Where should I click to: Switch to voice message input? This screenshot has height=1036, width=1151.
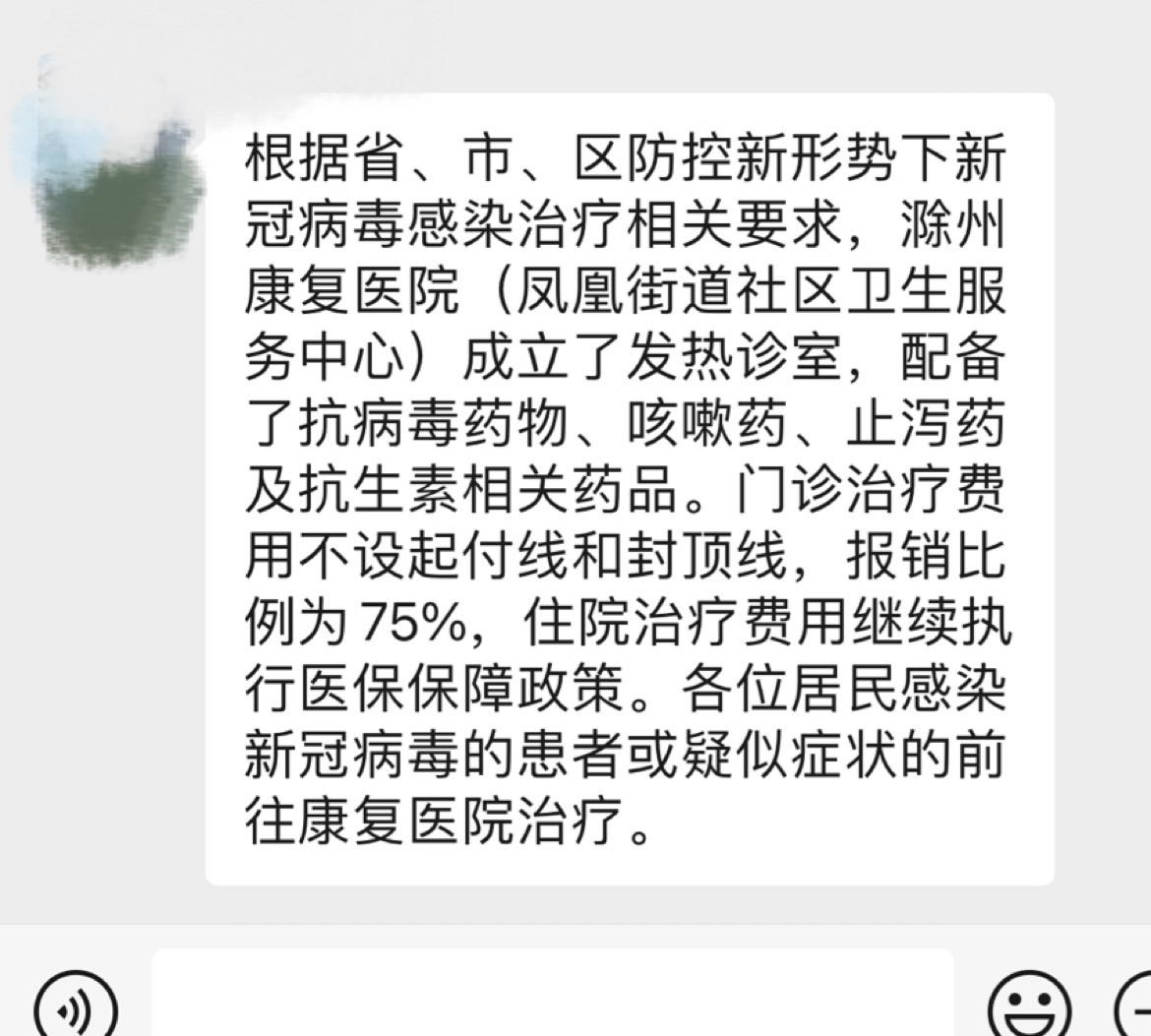(x=76, y=1006)
